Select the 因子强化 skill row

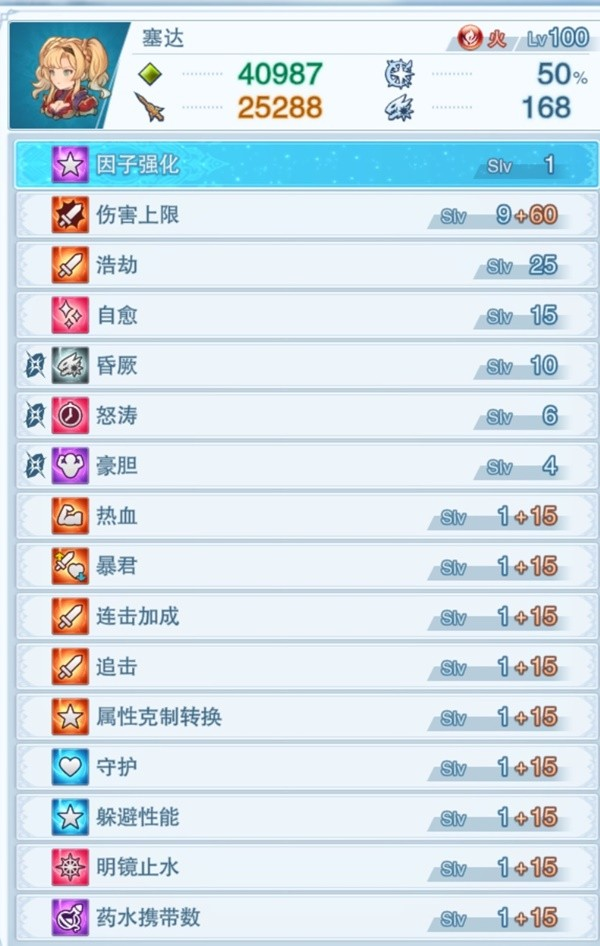(306, 165)
